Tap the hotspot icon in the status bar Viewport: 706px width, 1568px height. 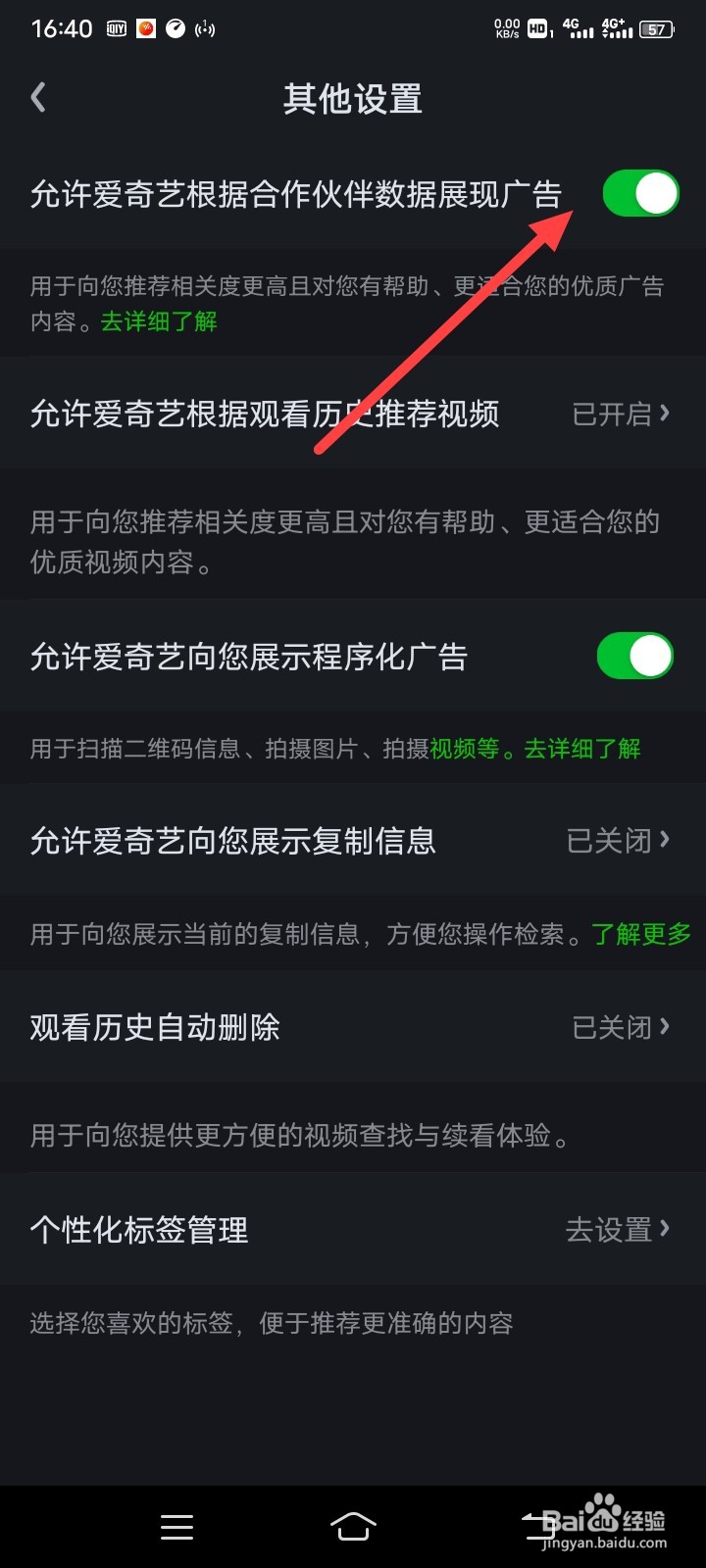205,28
